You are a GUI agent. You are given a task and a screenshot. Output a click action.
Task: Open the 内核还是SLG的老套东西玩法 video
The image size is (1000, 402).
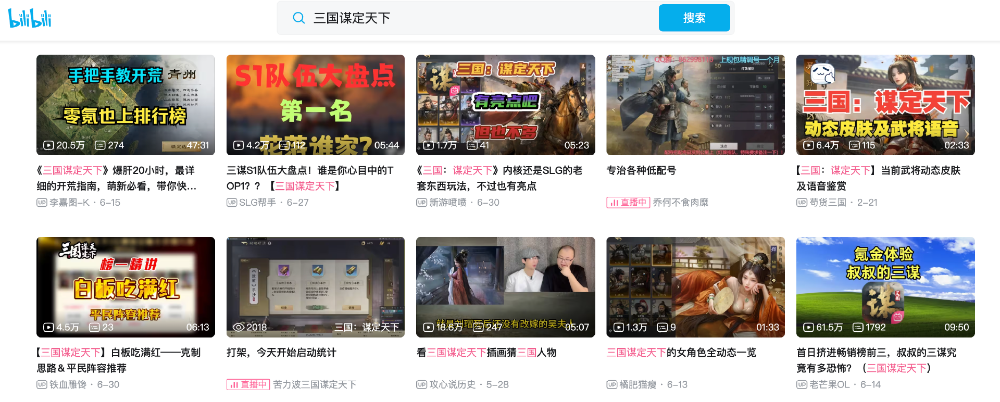point(505,104)
